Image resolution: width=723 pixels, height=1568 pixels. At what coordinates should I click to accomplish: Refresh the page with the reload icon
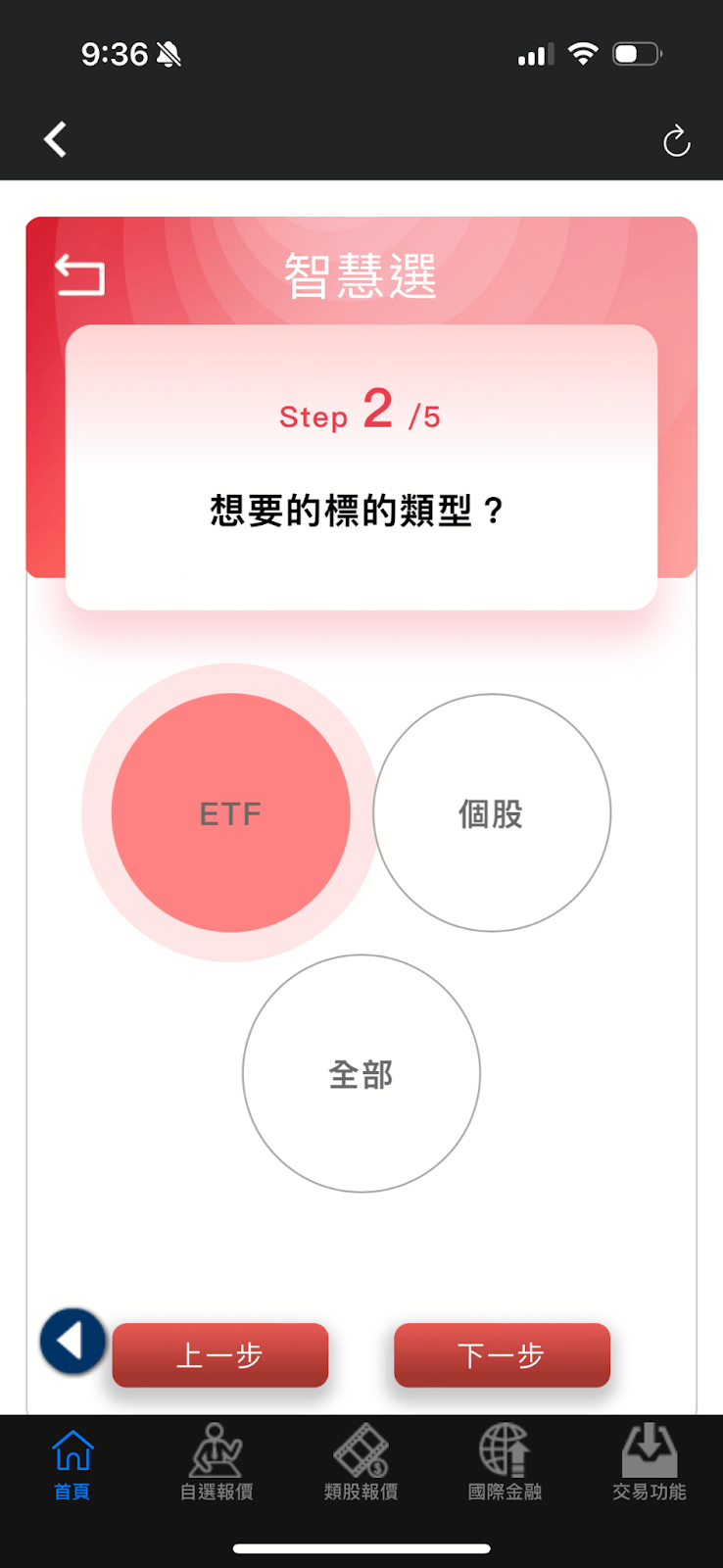[676, 142]
